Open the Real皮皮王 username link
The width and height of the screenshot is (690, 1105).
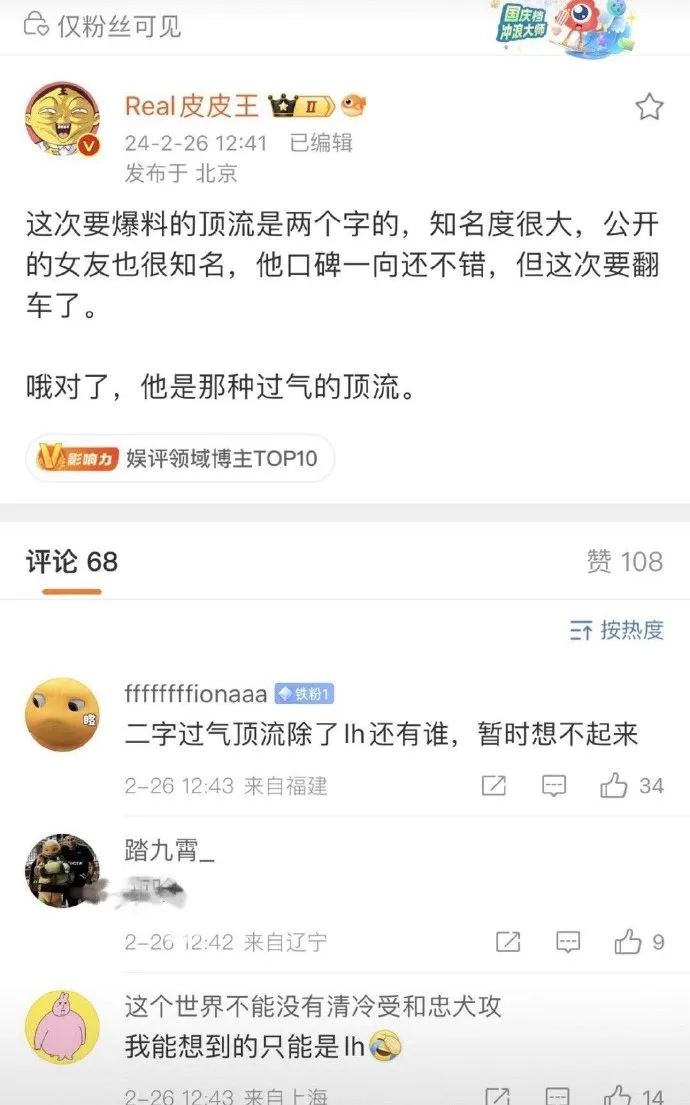click(x=192, y=106)
